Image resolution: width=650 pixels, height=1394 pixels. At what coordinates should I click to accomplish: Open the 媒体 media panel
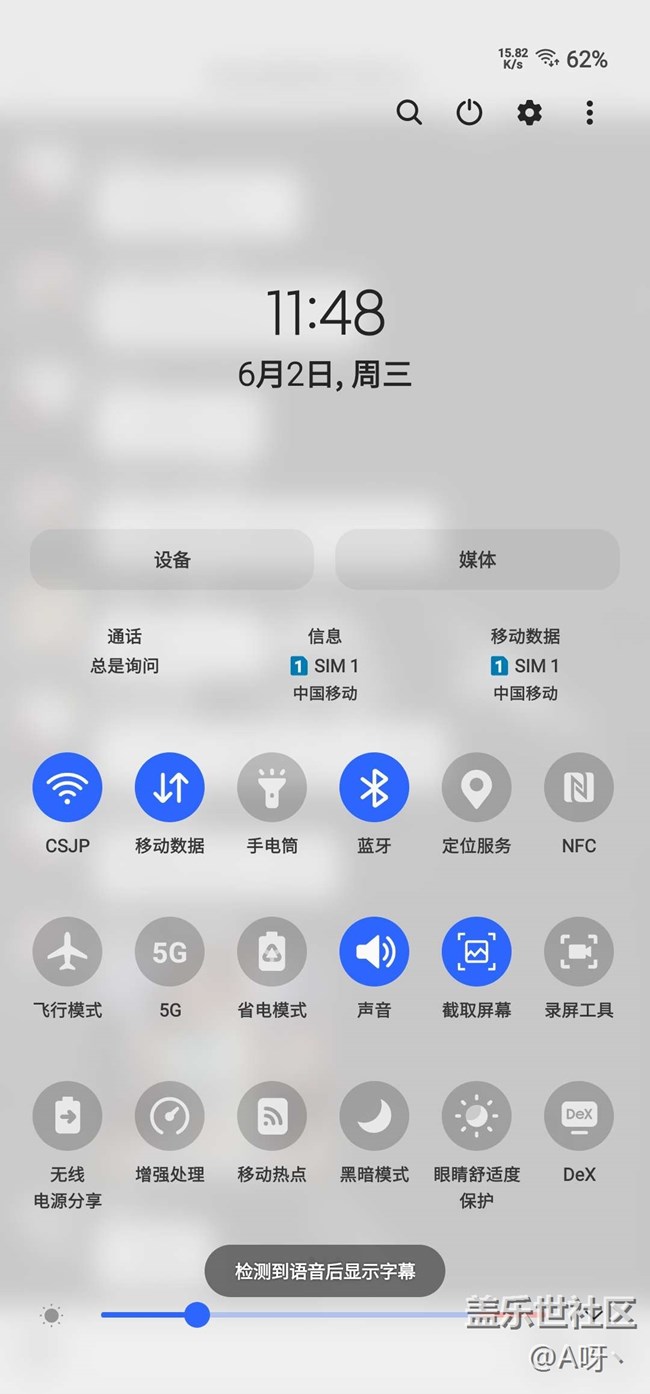coord(477,559)
